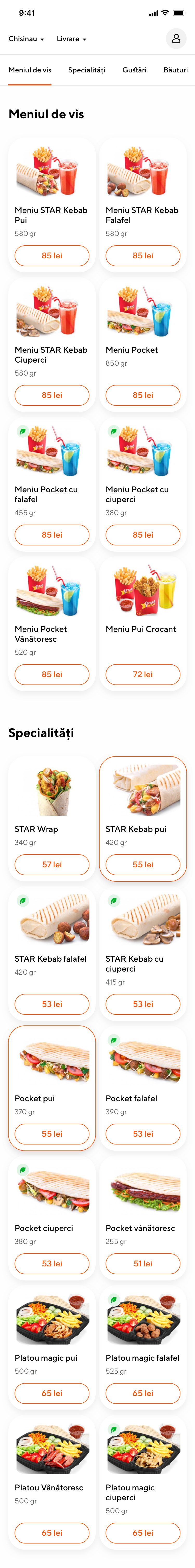The image size is (195, 1568).
Task: Expand the Chisinau city dropdown
Action: click(26, 39)
